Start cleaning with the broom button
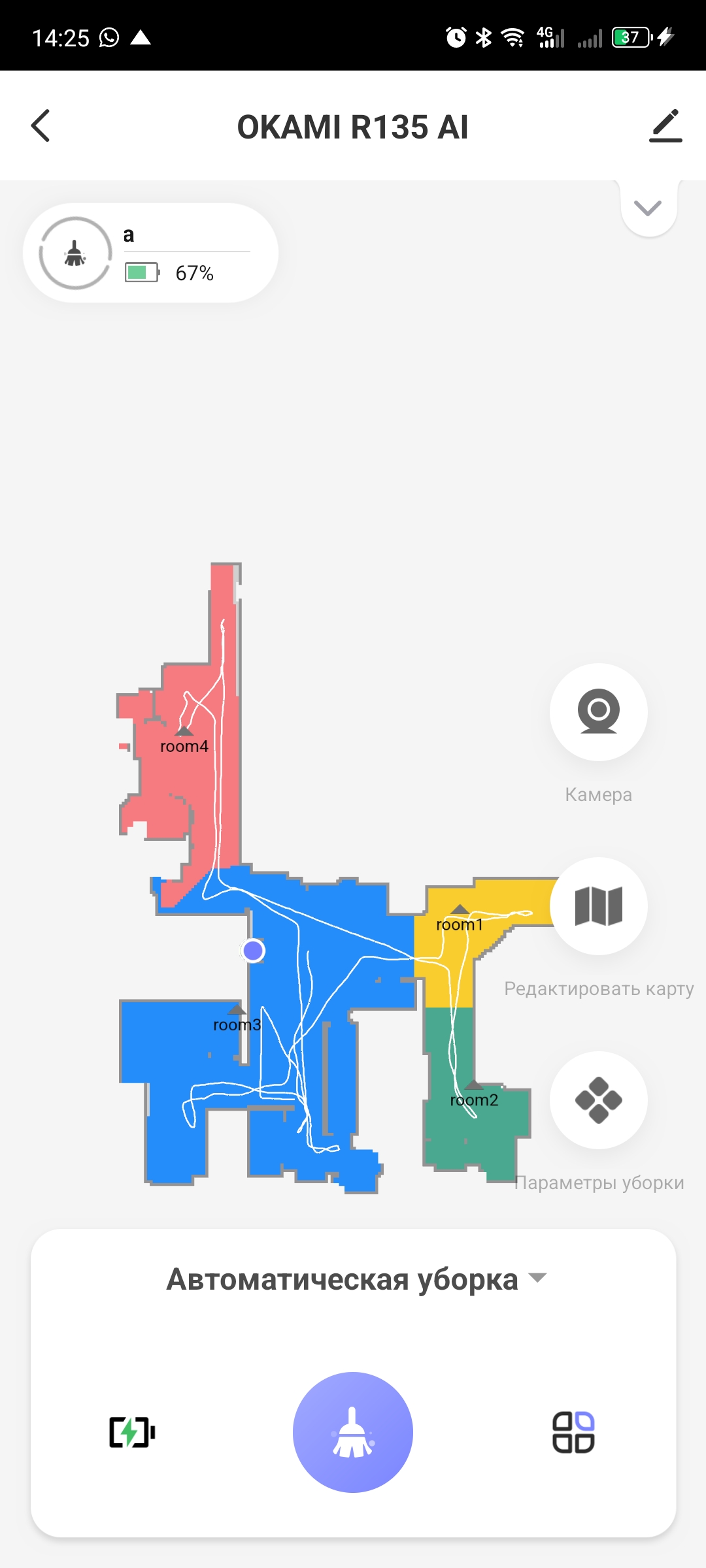 (x=353, y=1432)
